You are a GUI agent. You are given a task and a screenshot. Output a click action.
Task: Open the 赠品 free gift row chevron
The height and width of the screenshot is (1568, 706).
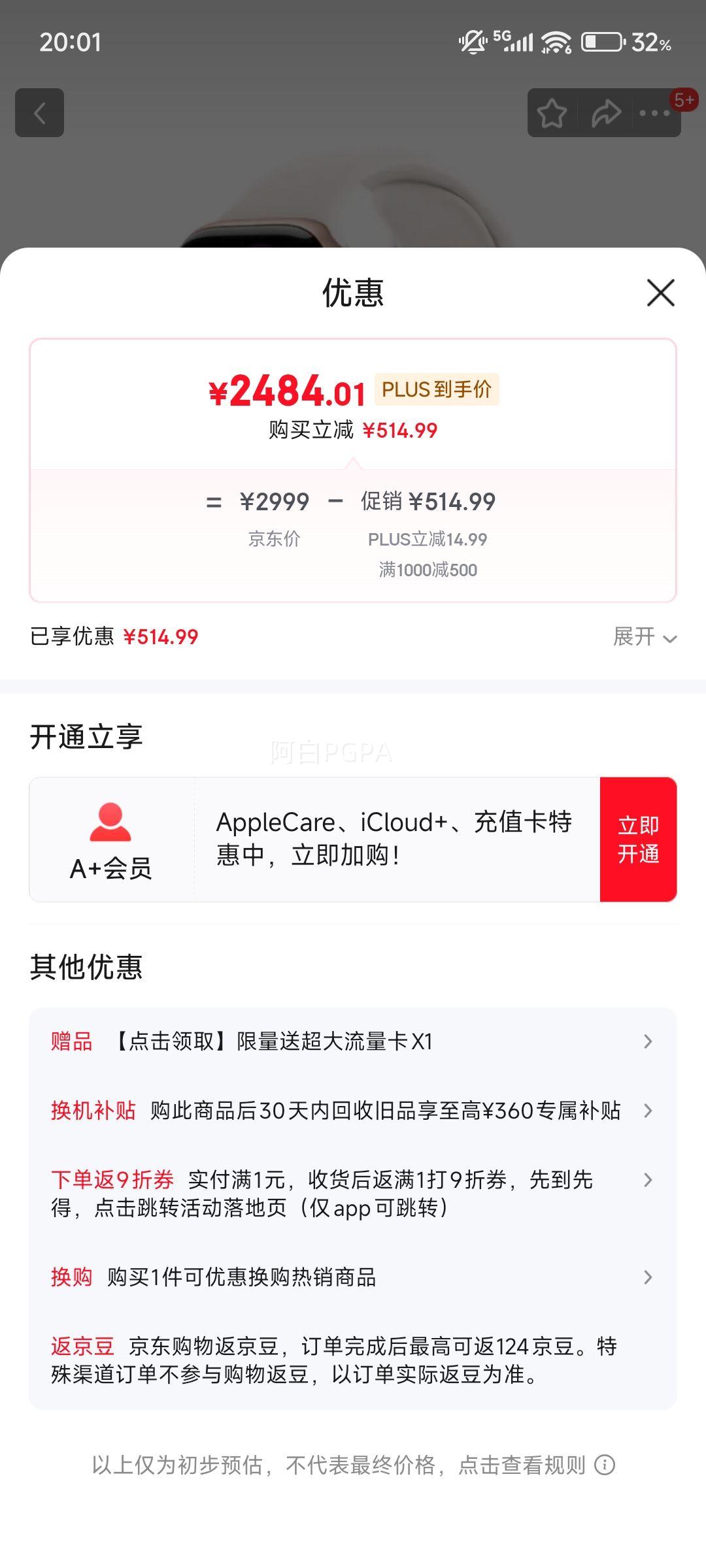[647, 1041]
